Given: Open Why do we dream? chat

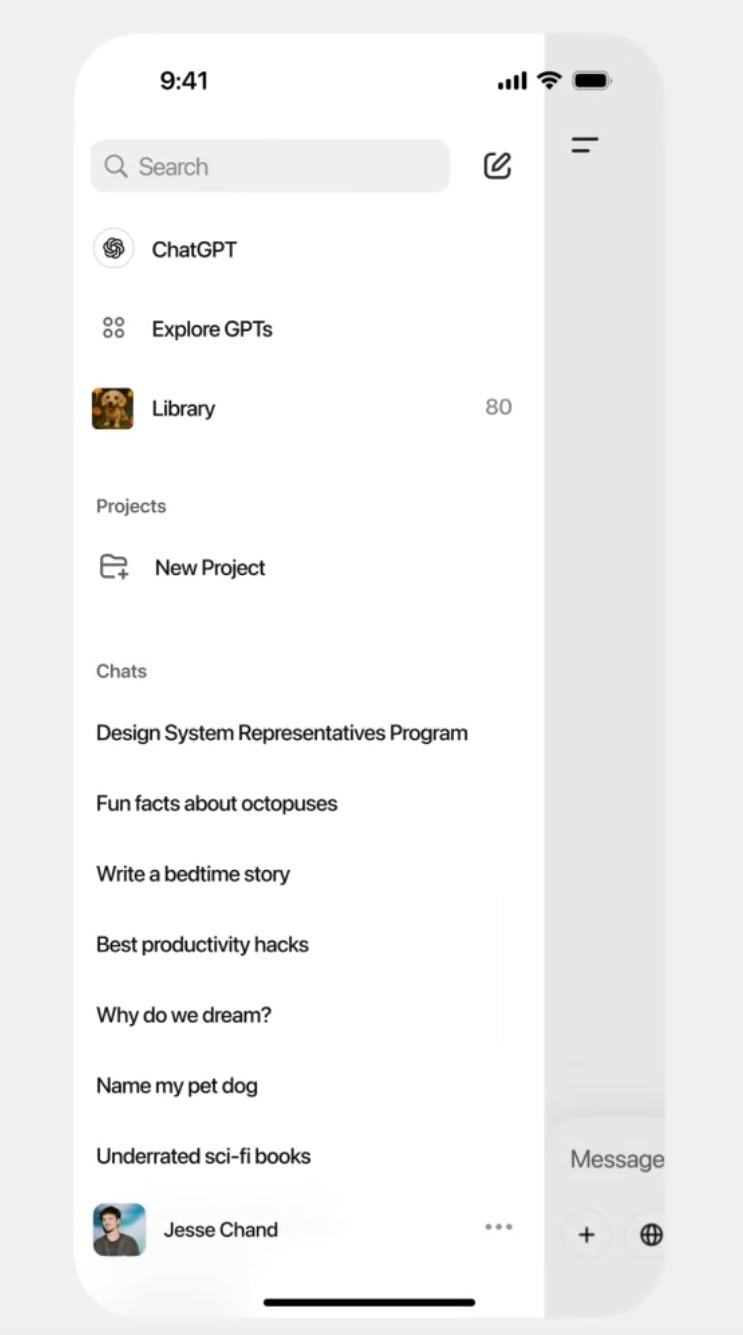Looking at the screenshot, I should (184, 1015).
